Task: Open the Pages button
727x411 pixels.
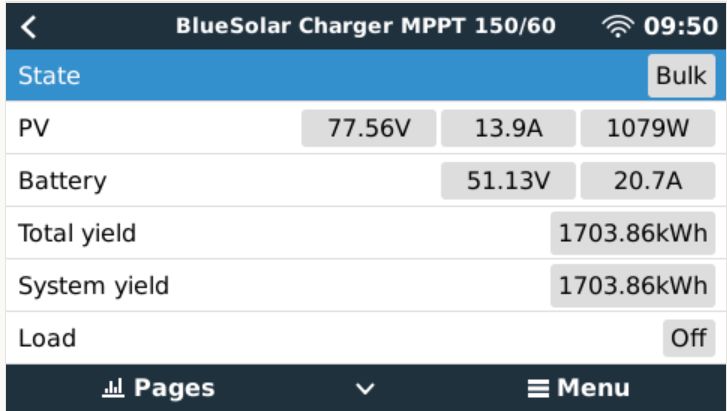Action: tap(163, 387)
